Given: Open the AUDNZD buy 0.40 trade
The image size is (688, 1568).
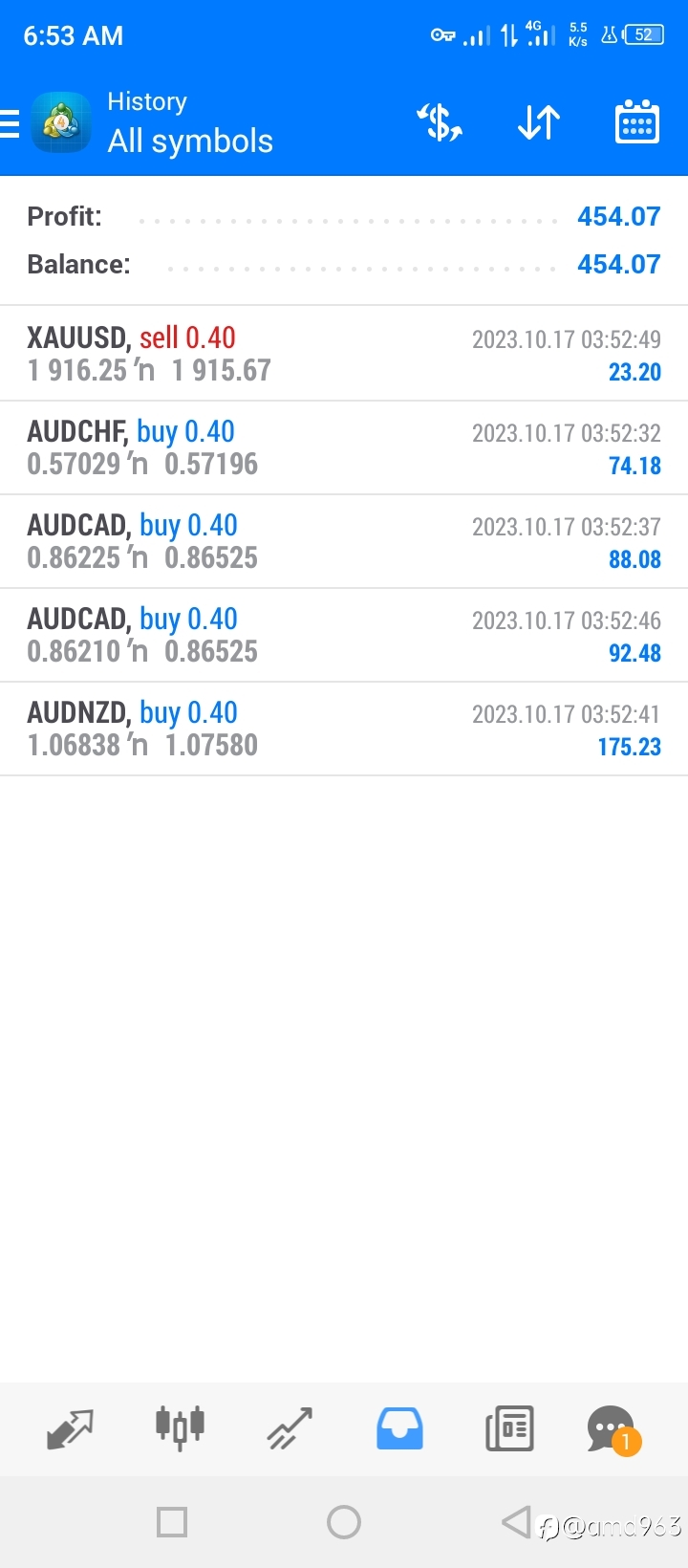Looking at the screenshot, I should coord(344,729).
